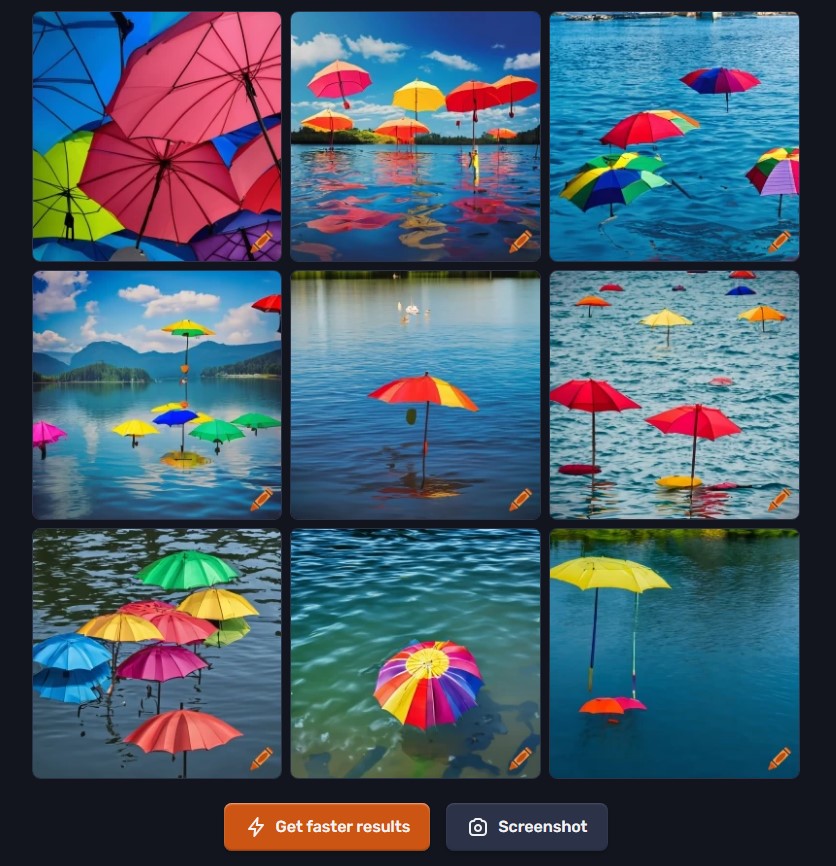Edit rainbow umbrellas on blue sea image

tap(779, 241)
